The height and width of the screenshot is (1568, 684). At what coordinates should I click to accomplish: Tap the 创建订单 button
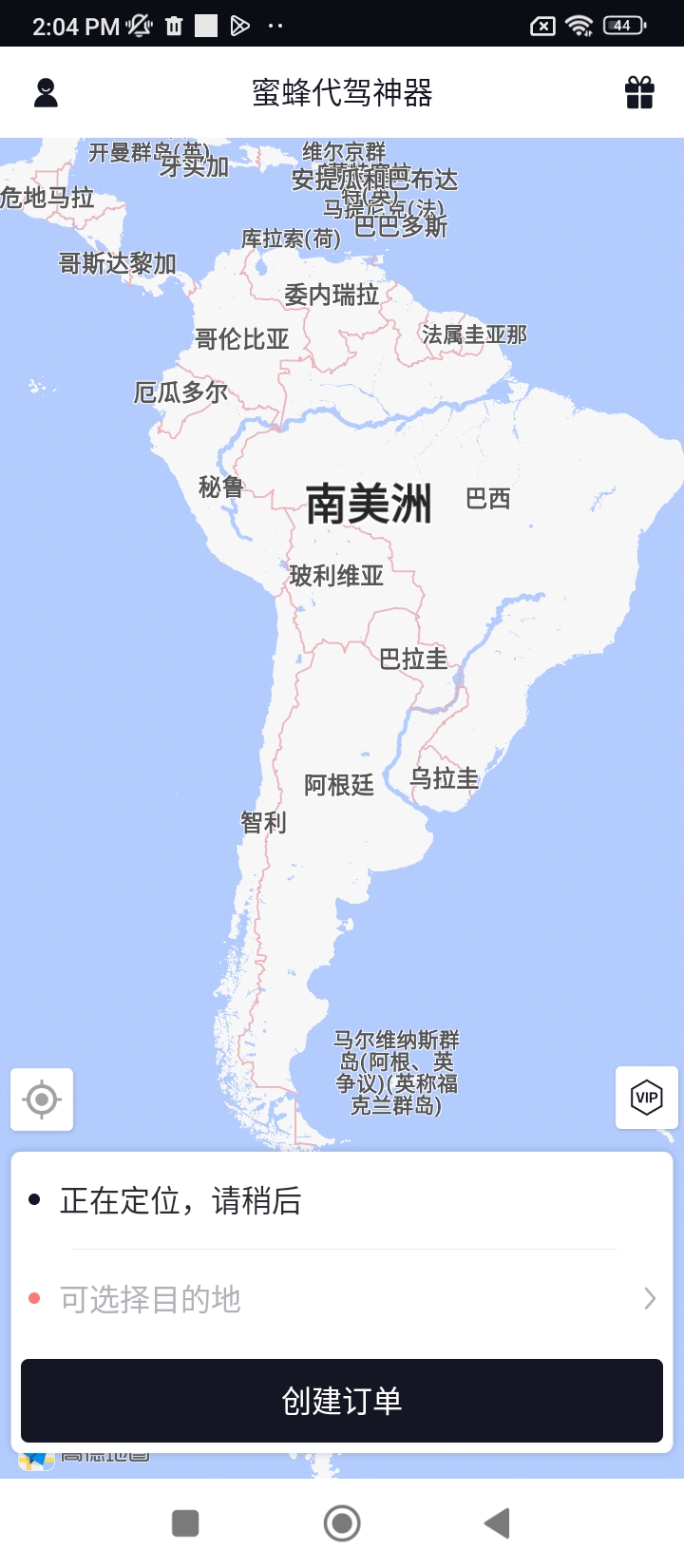tap(342, 1401)
